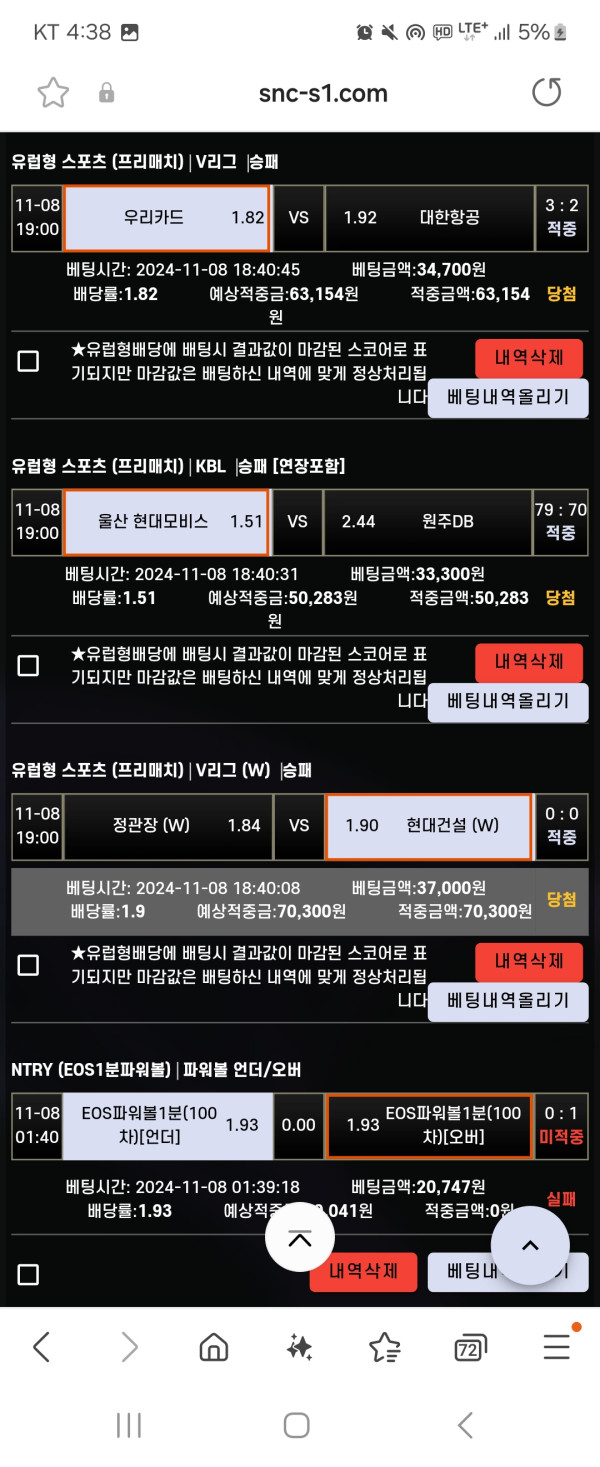Tap the round up-arrow floating button
This screenshot has height=1467, width=600.
(x=530, y=1245)
